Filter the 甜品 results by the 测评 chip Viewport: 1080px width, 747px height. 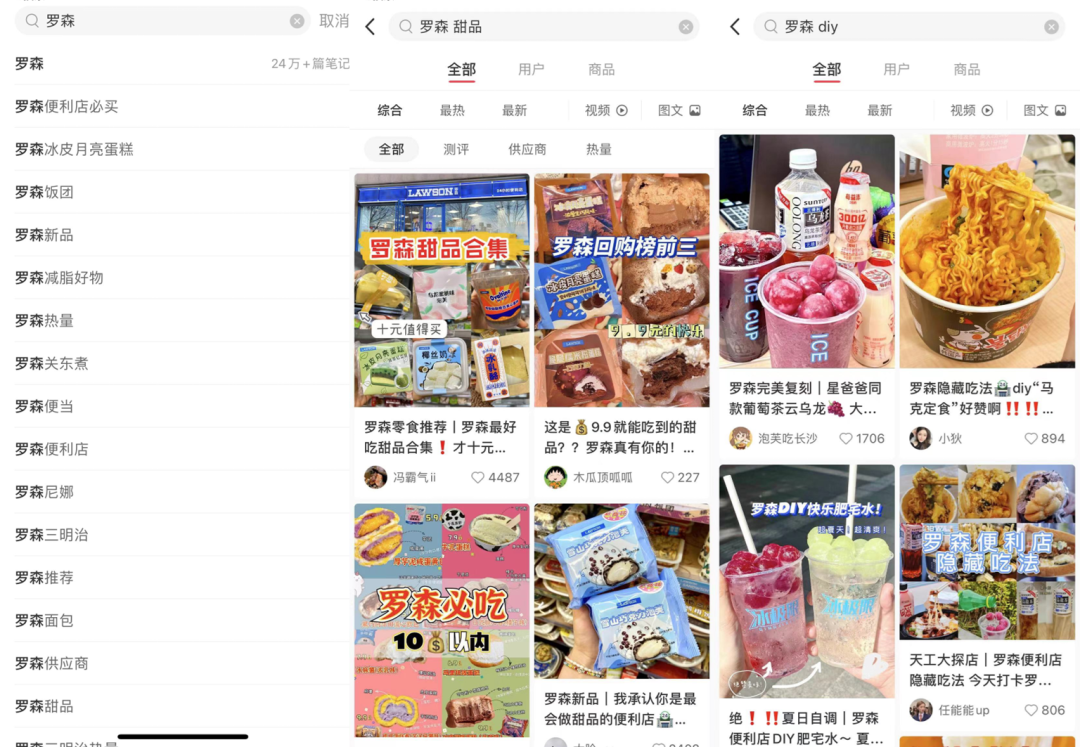(456, 149)
